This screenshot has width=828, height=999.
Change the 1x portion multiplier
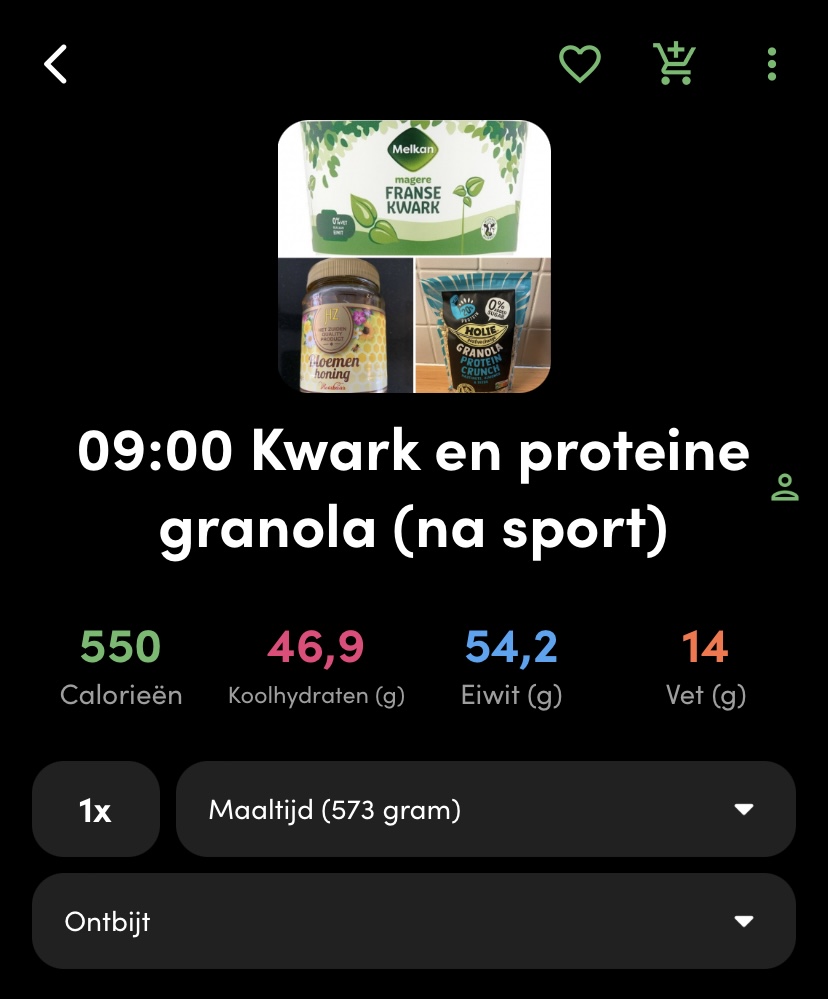pyautogui.click(x=96, y=809)
